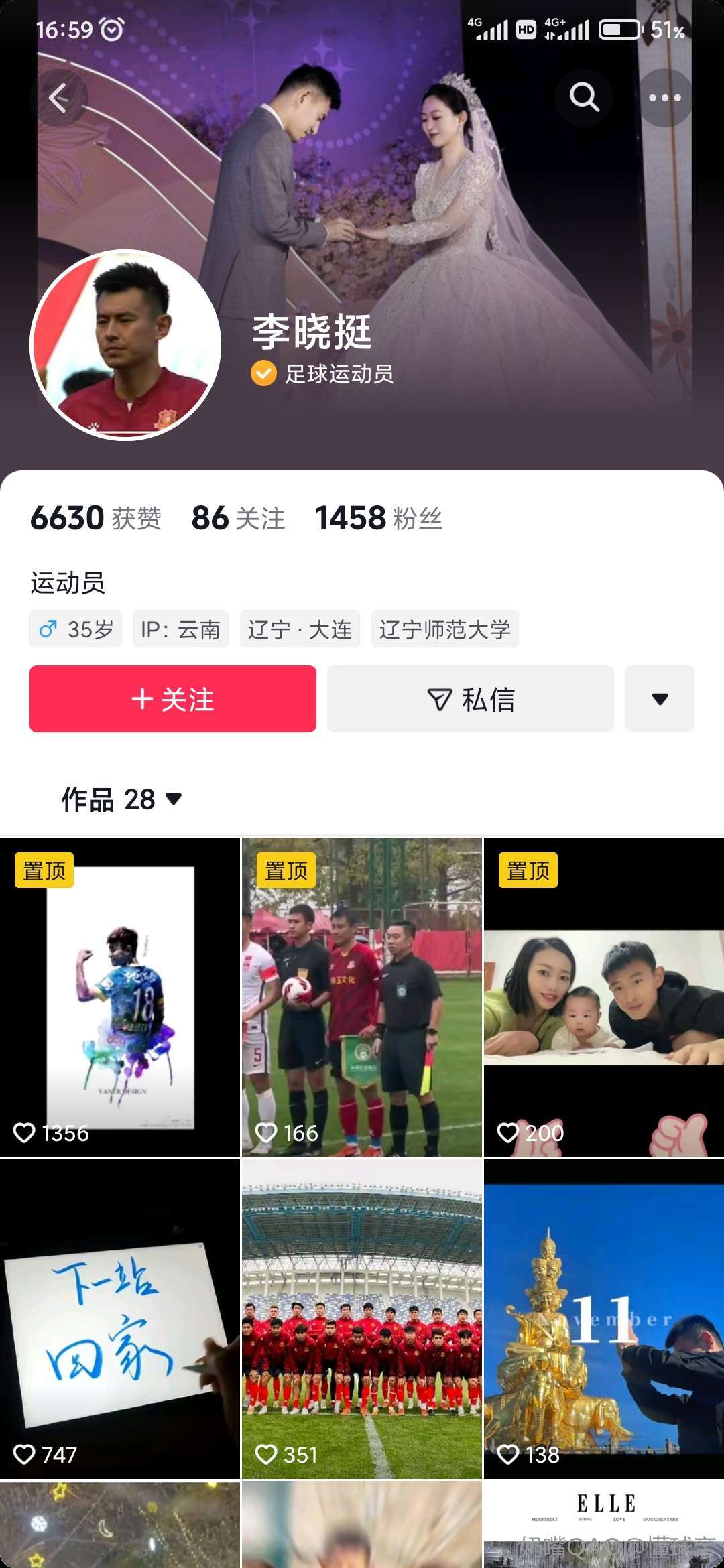This screenshot has width=724, height=1568.
Task: Open the 86 关注 following list
Action: click(238, 518)
